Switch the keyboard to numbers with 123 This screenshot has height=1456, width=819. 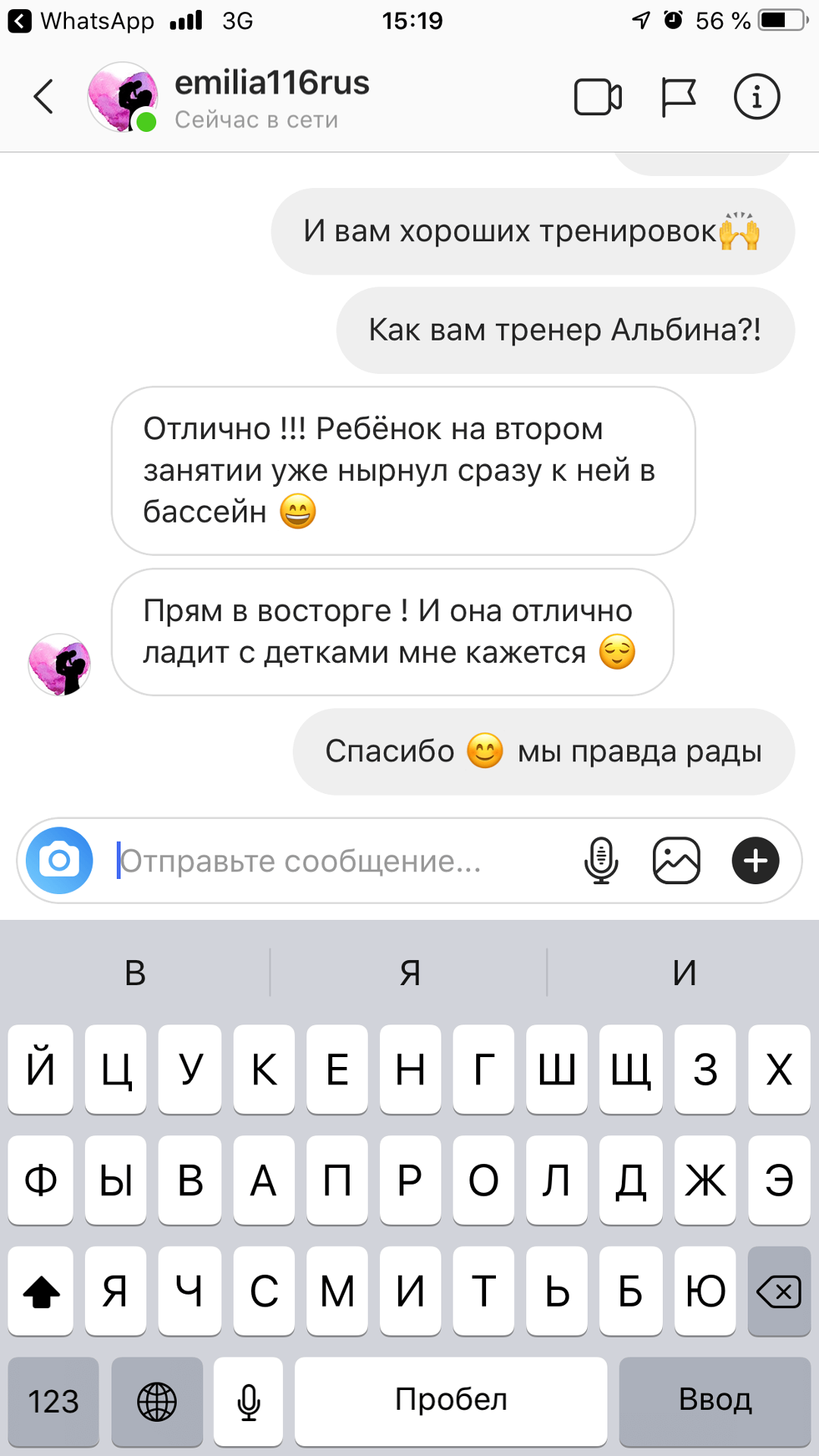(53, 1401)
